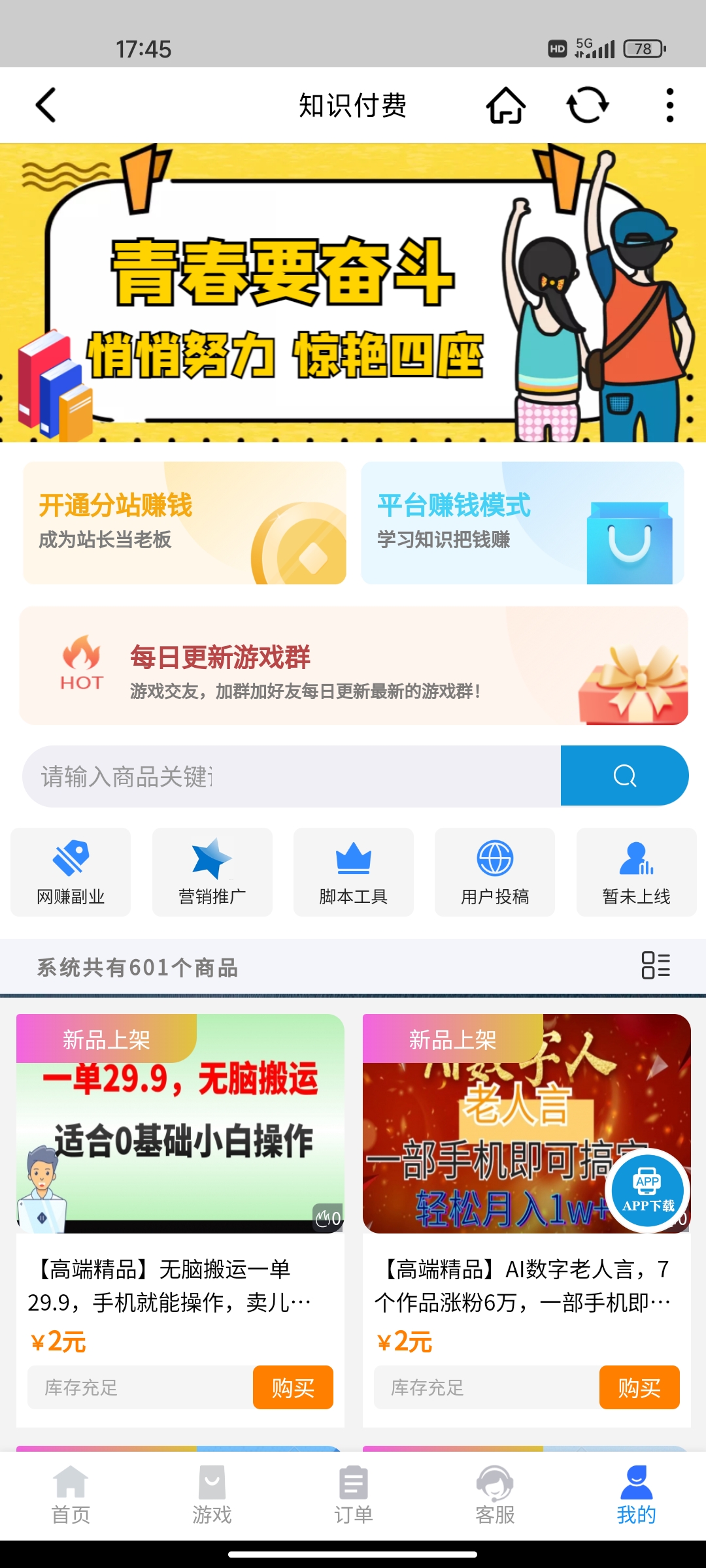The width and height of the screenshot is (706, 1568).
Task: Open the three-dot overflow menu
Action: [669, 105]
